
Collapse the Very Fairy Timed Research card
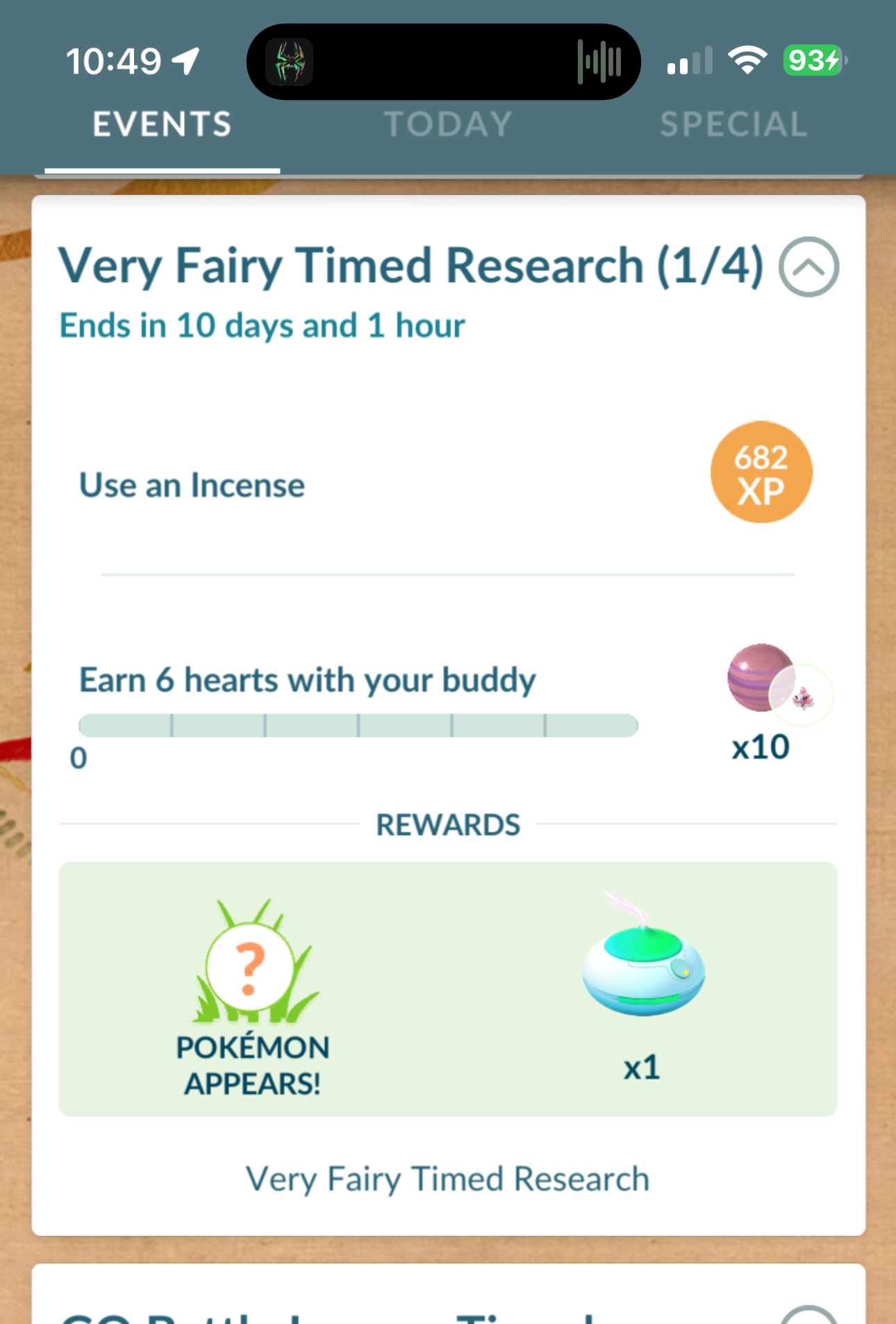(x=808, y=267)
